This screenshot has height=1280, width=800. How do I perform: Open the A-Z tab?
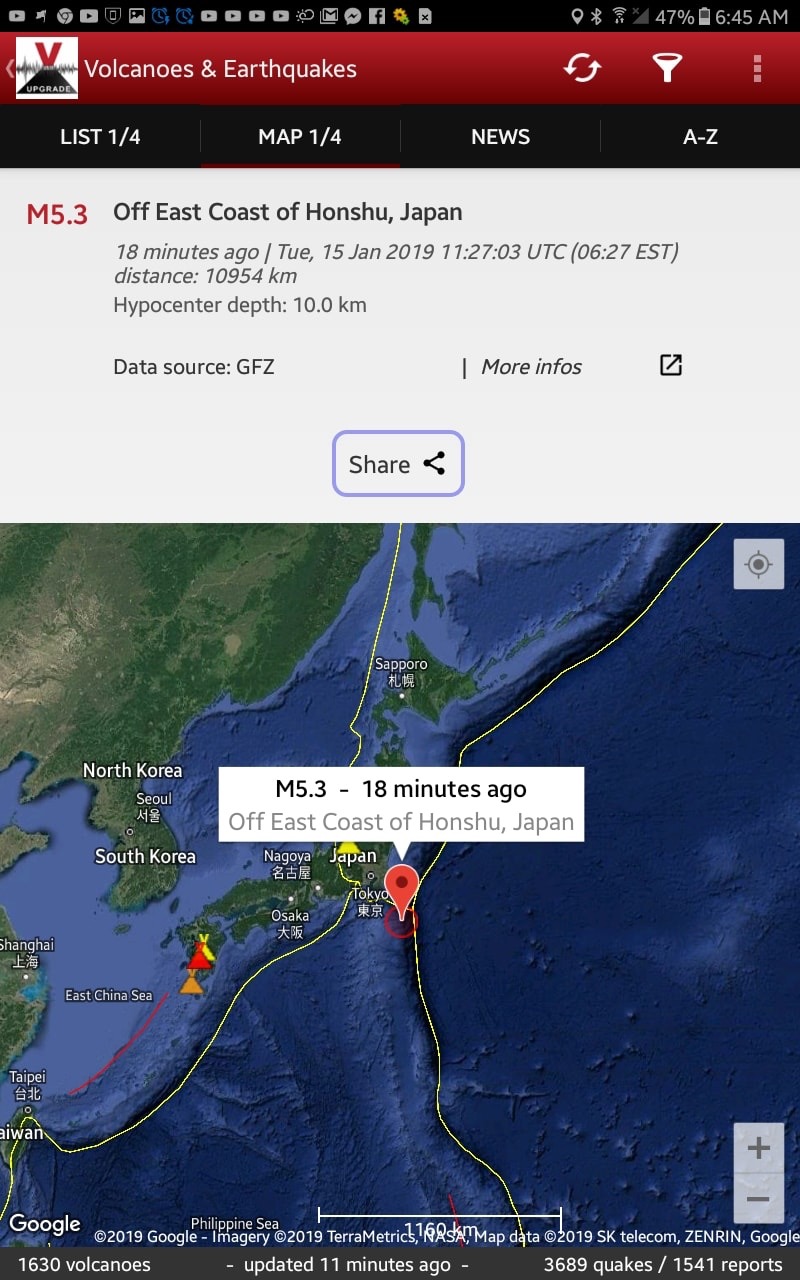tap(700, 137)
